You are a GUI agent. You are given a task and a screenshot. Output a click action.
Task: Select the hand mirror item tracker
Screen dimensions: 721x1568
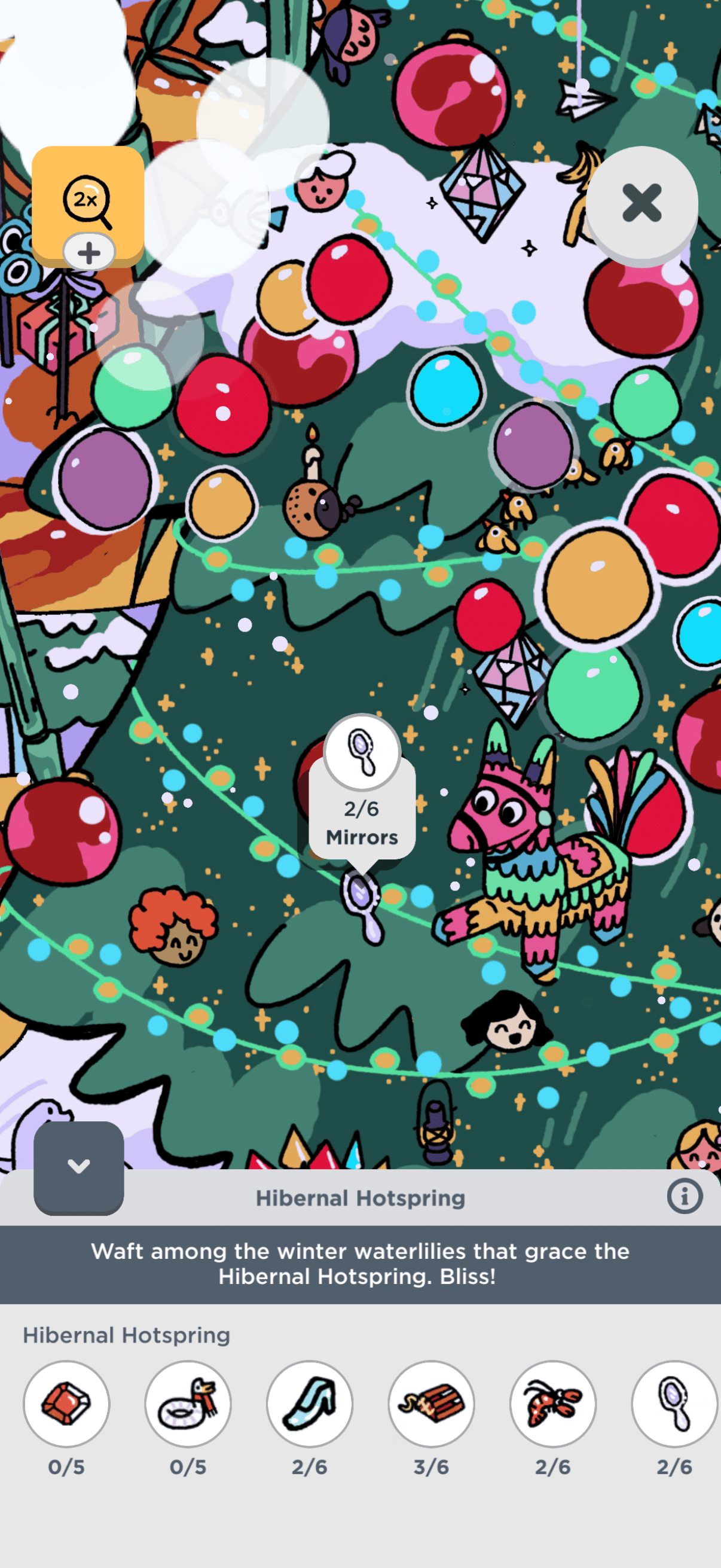674,1404
